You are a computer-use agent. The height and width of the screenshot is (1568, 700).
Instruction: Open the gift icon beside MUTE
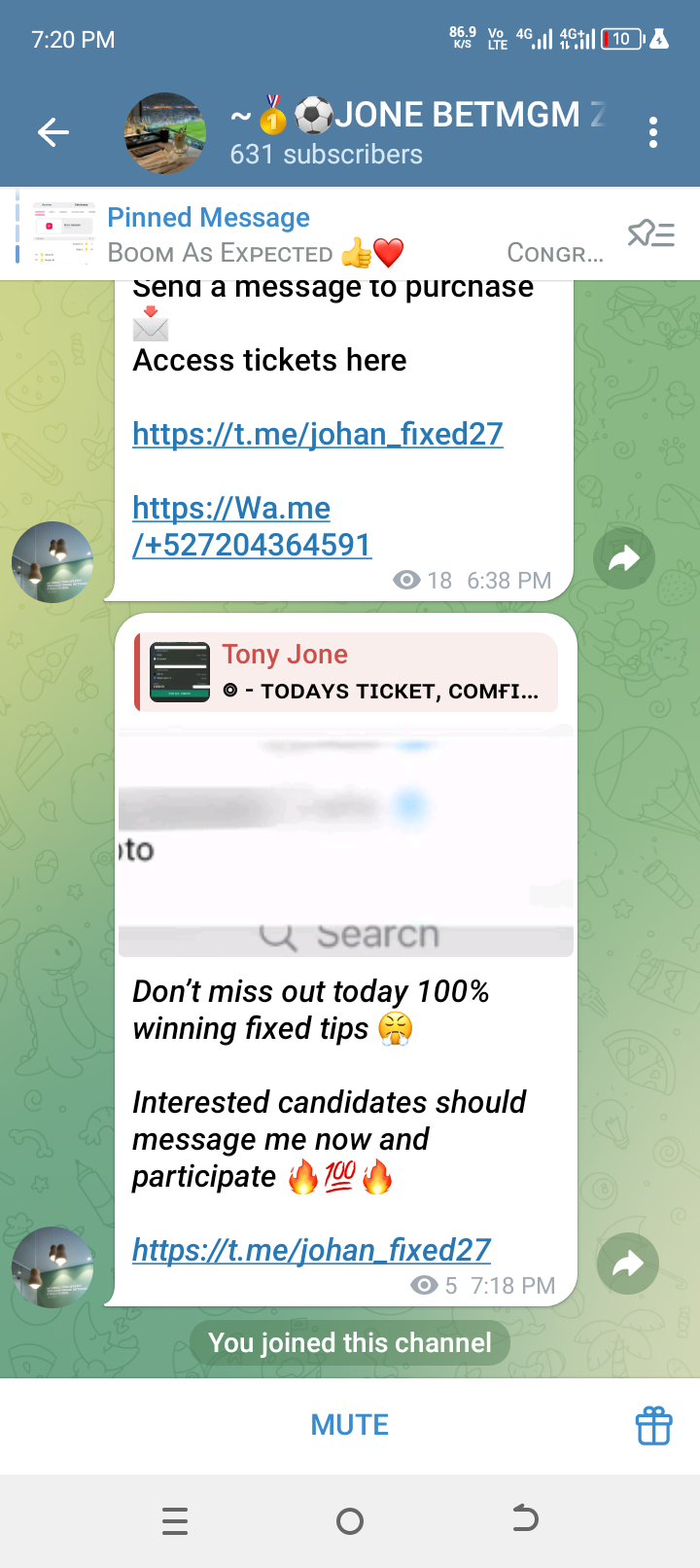(653, 1426)
